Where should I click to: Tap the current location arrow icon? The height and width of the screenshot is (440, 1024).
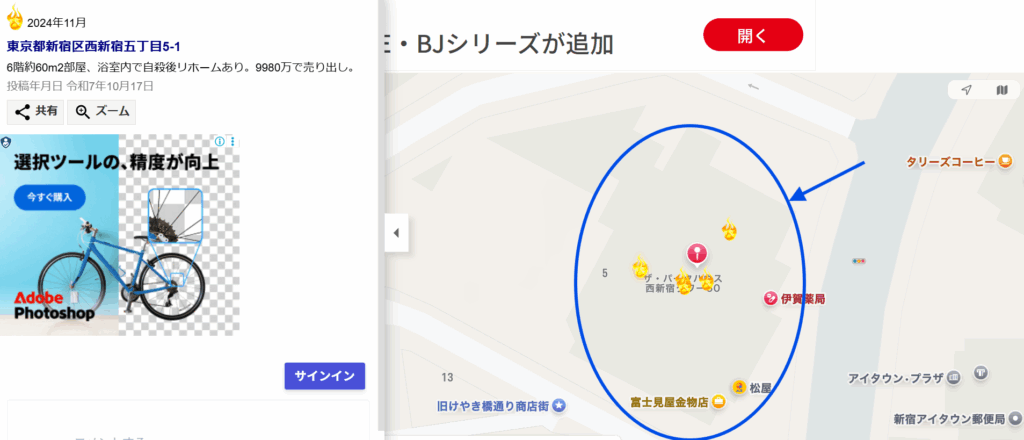point(966,90)
